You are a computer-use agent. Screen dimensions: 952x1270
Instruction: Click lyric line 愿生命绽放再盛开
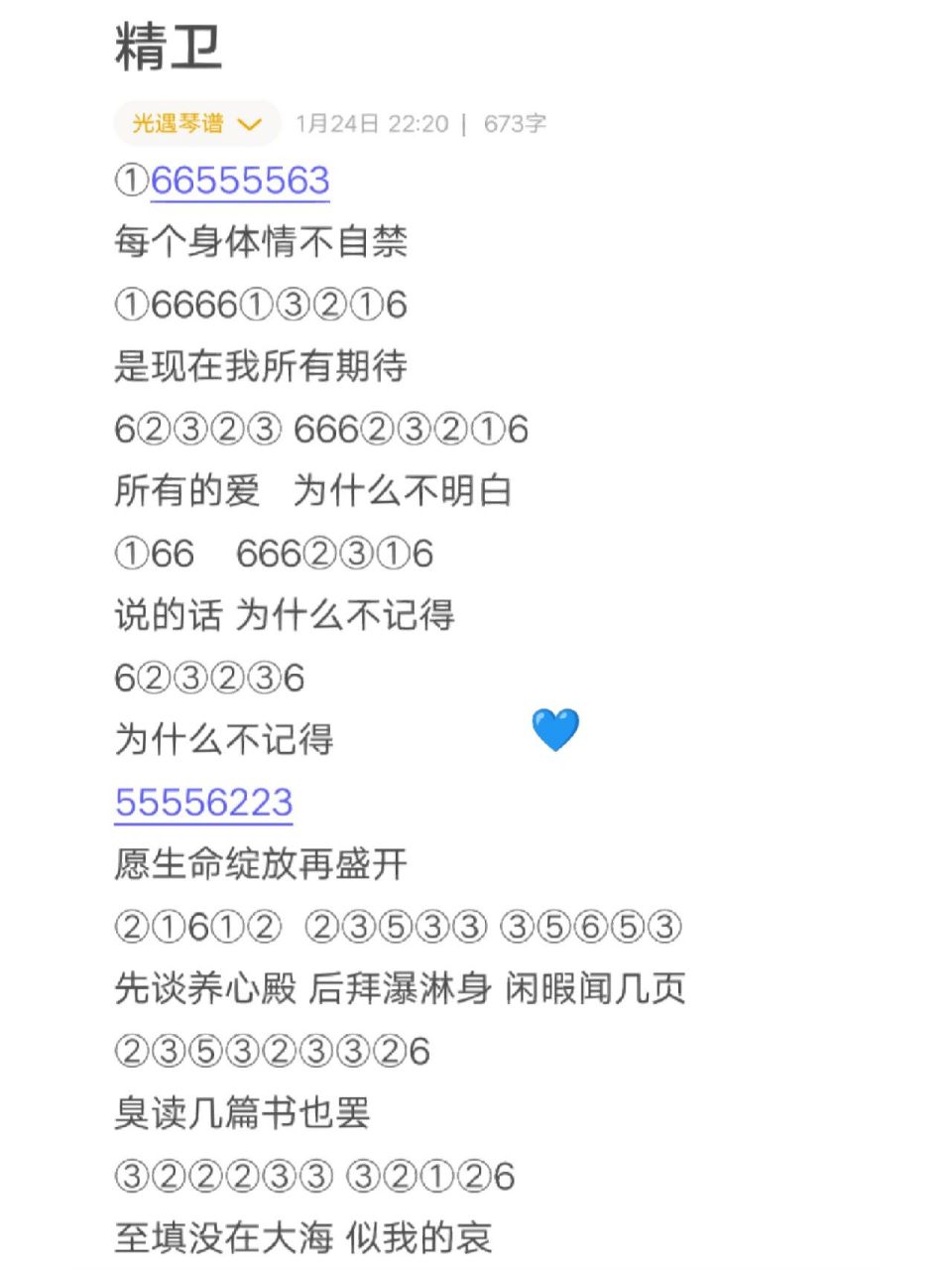[263, 863]
